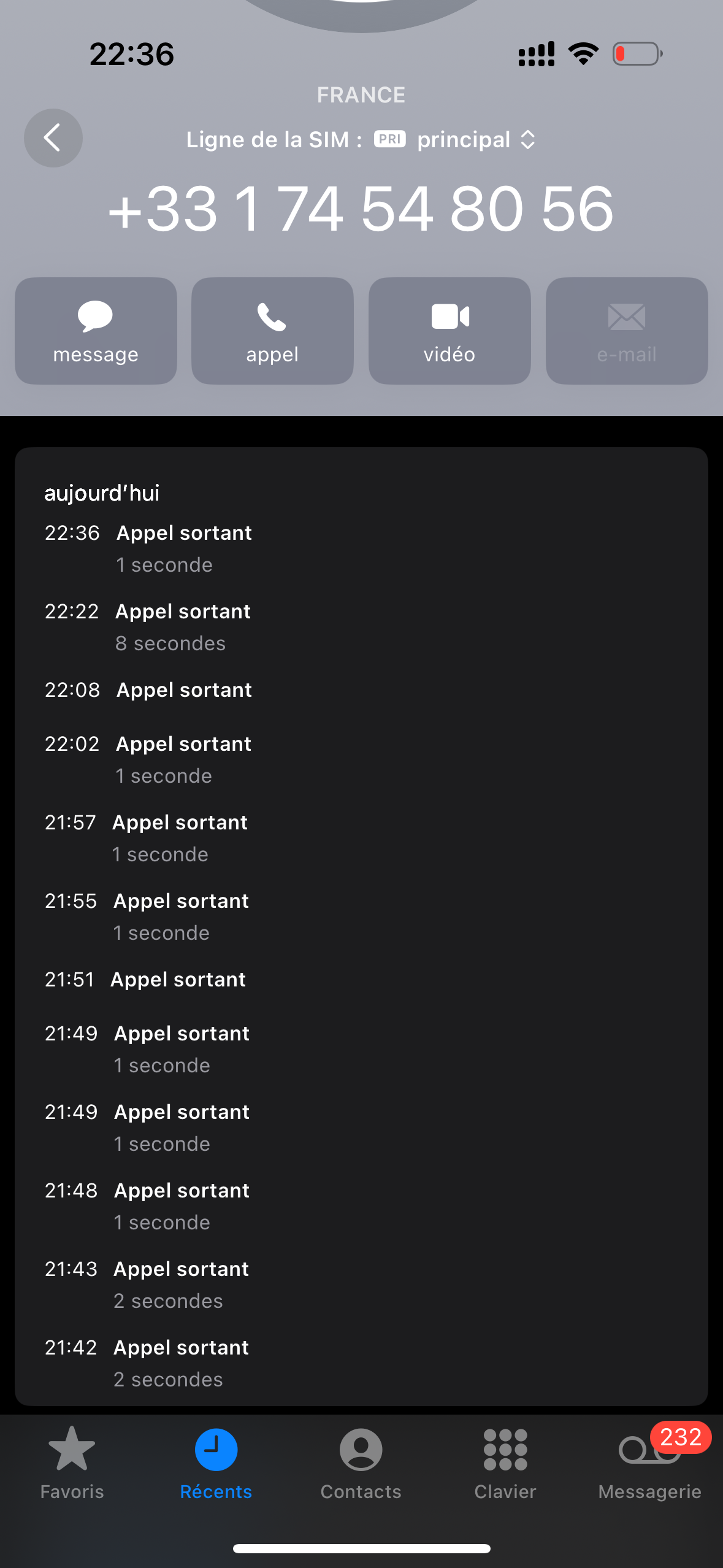Open the Messagerie voicemail tab
This screenshot has width=723, height=1568.
650,1464
